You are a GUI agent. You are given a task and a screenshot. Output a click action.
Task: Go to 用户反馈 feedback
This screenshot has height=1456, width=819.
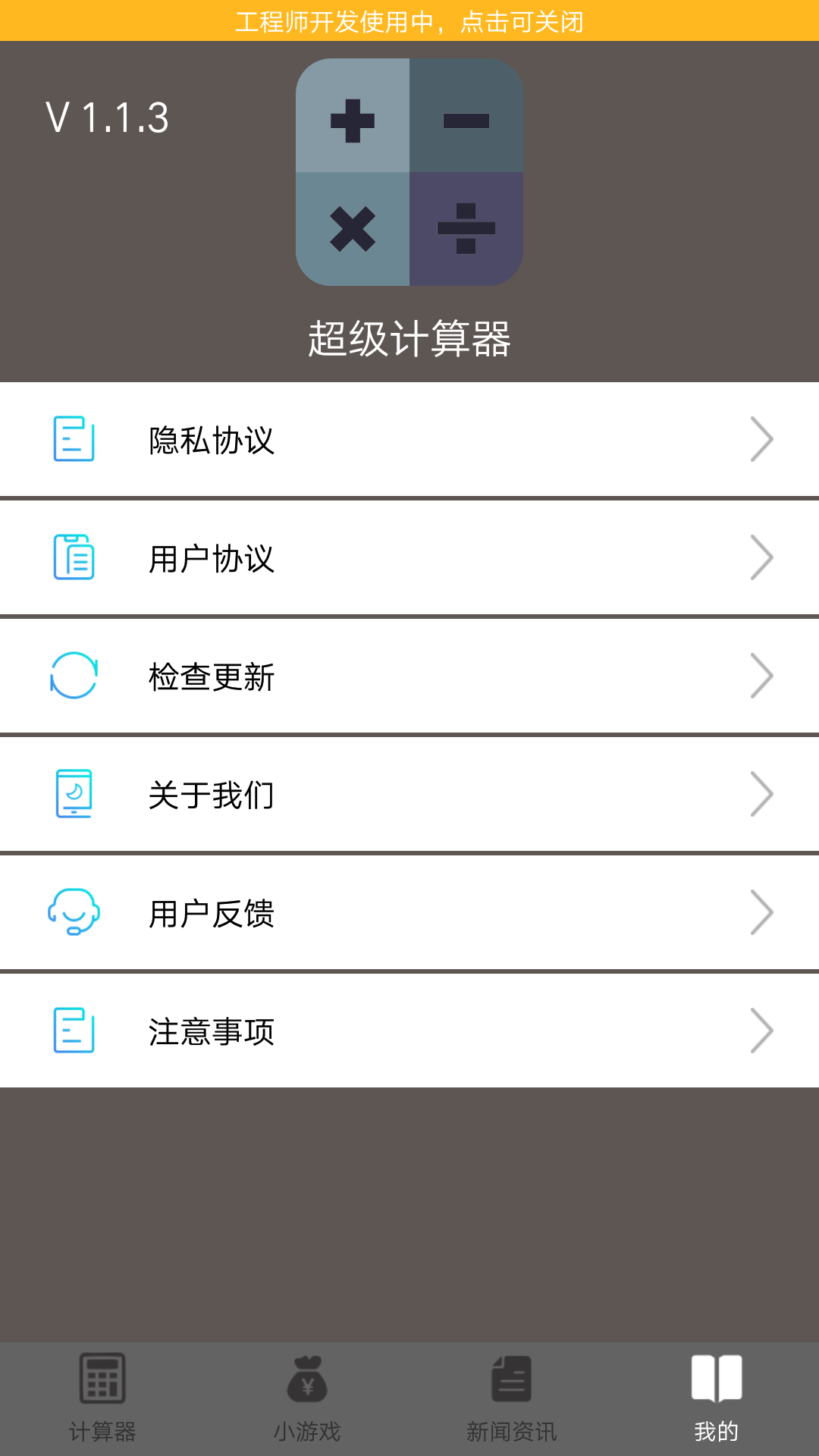click(x=409, y=913)
